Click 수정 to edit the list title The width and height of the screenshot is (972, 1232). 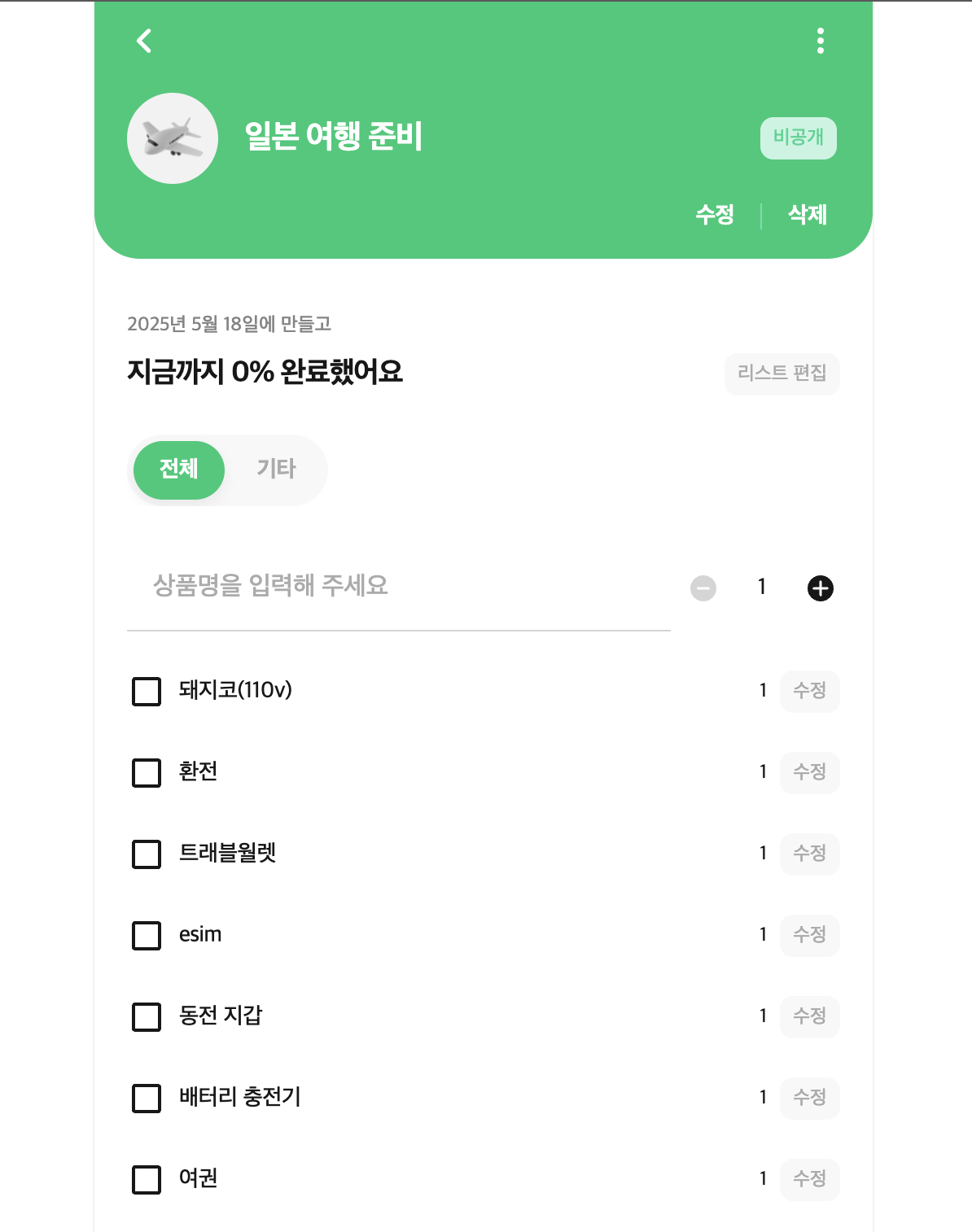[x=715, y=215]
